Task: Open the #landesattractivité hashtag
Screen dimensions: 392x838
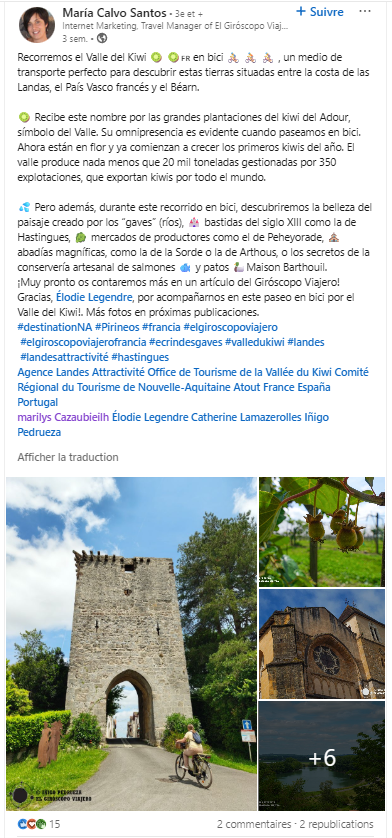Action: click(x=64, y=357)
